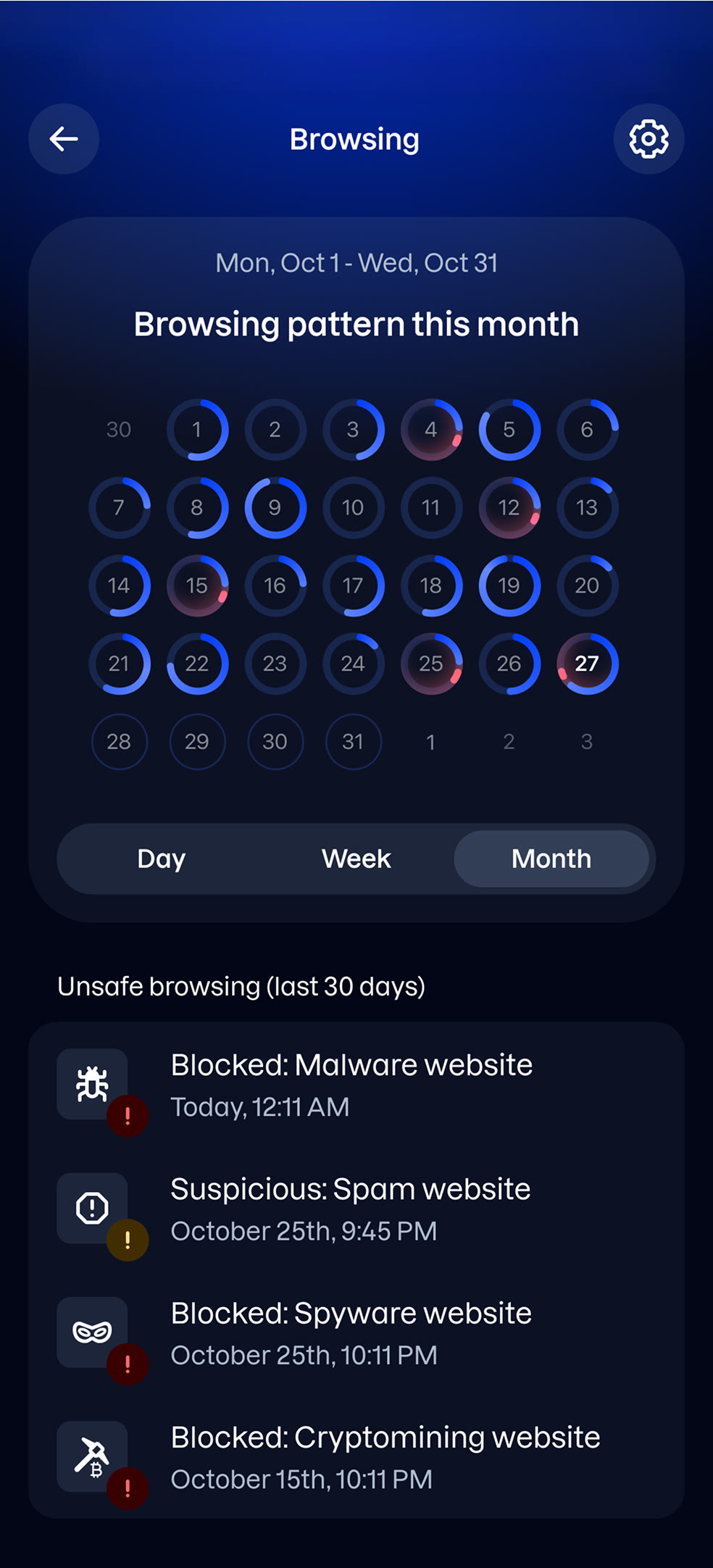
Task: Open Suspicious: Spam website entry
Action: [356, 1209]
